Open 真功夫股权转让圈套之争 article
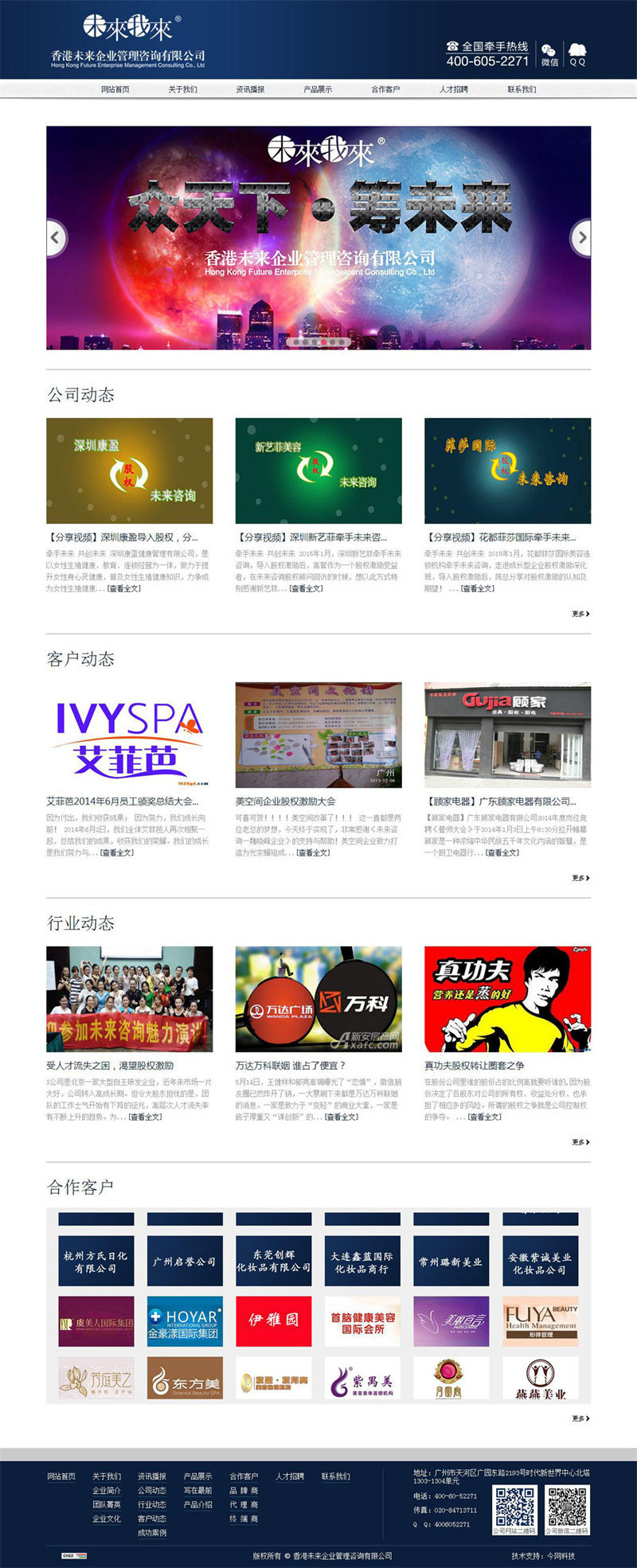The height and width of the screenshot is (1568, 637). coord(474,1065)
